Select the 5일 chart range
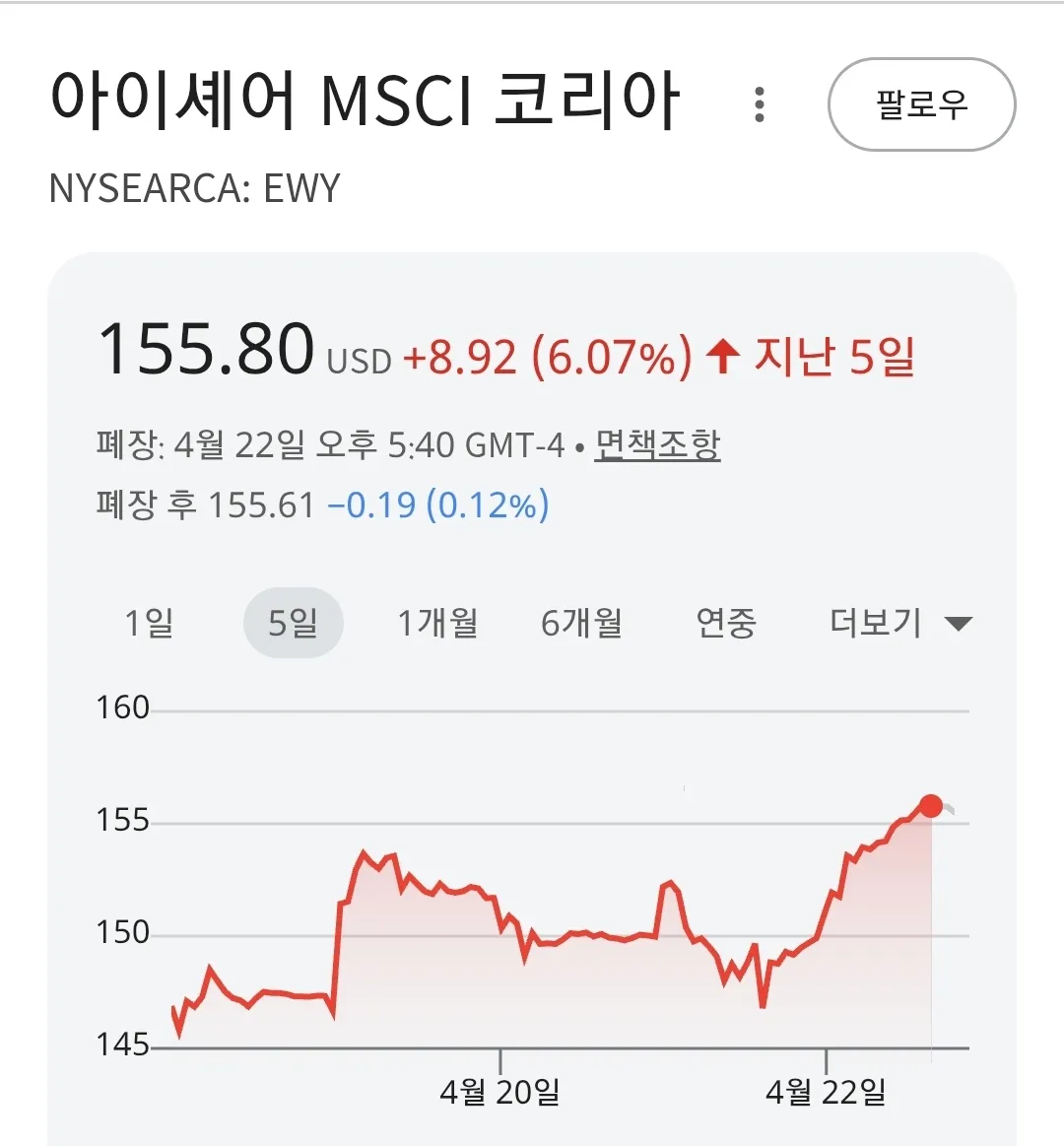 (x=293, y=623)
